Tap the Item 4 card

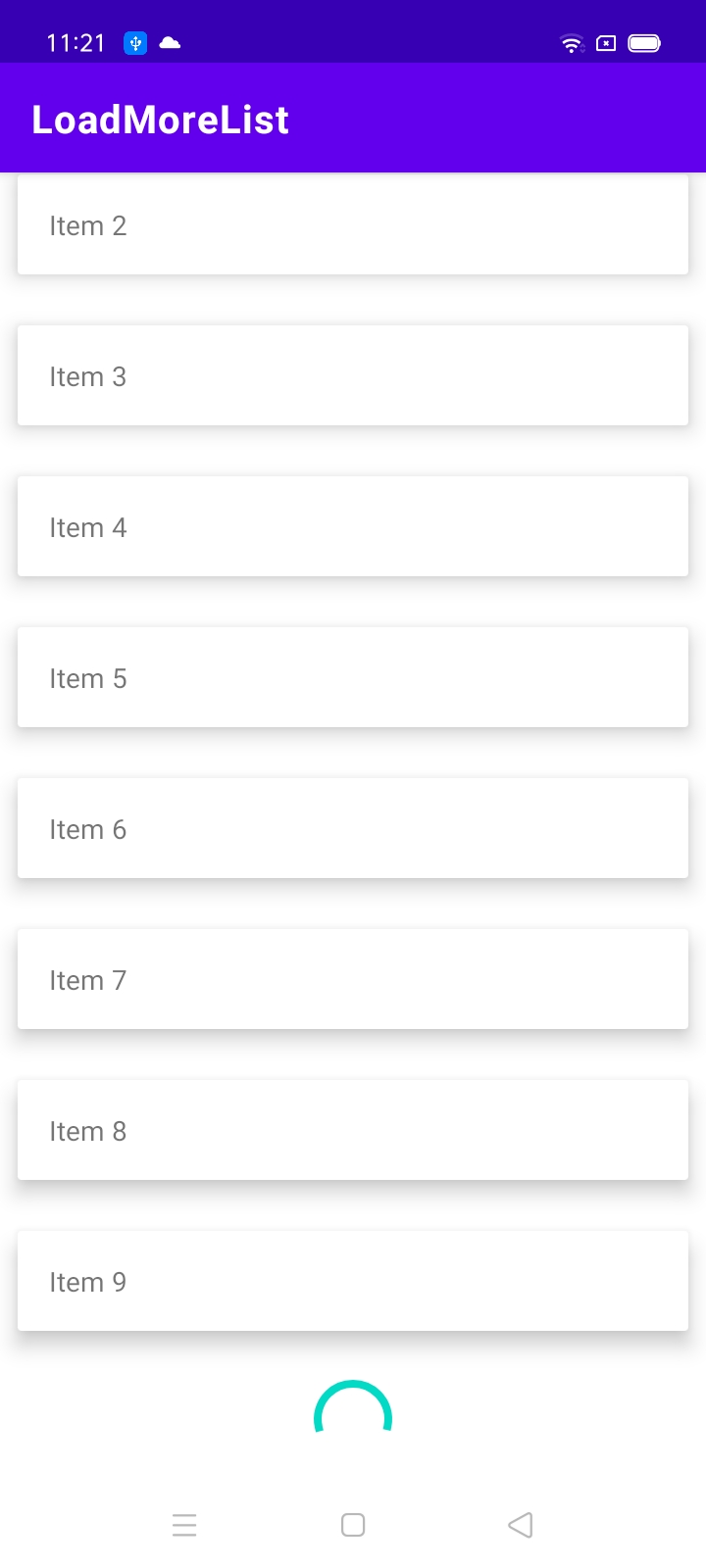(353, 527)
